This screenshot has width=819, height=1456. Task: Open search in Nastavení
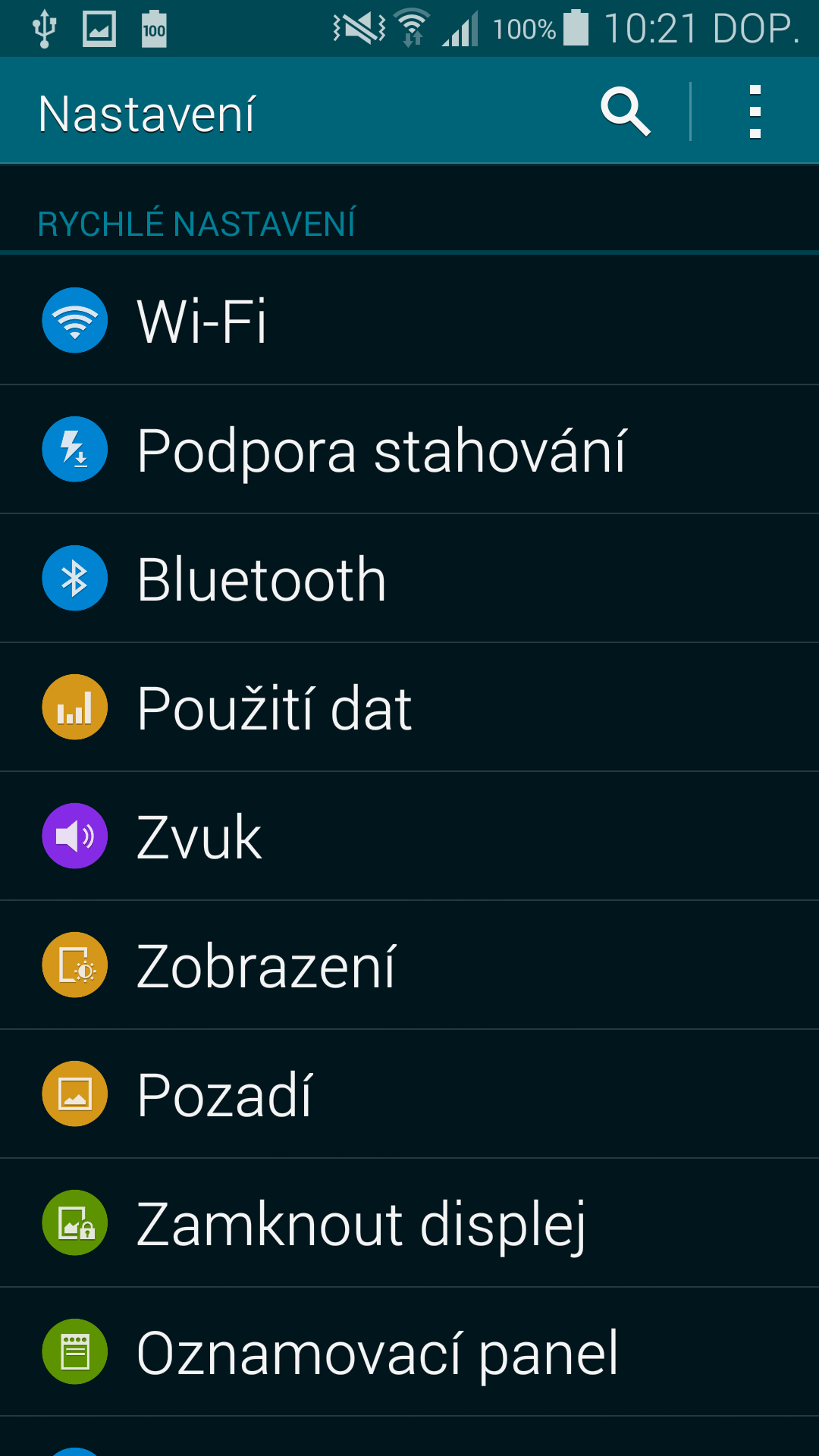click(x=626, y=112)
